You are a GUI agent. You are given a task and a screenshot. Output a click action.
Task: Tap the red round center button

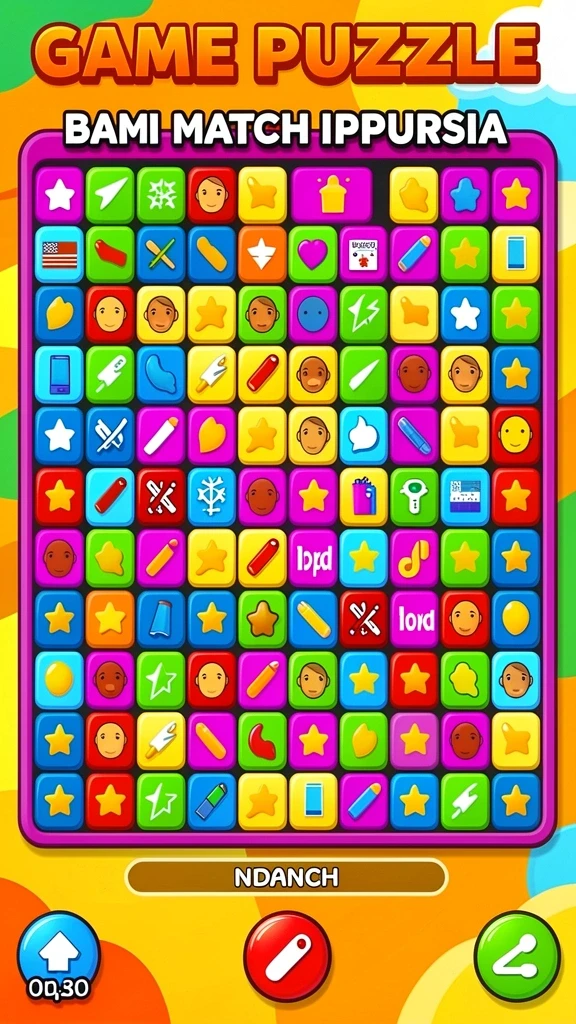(287, 957)
